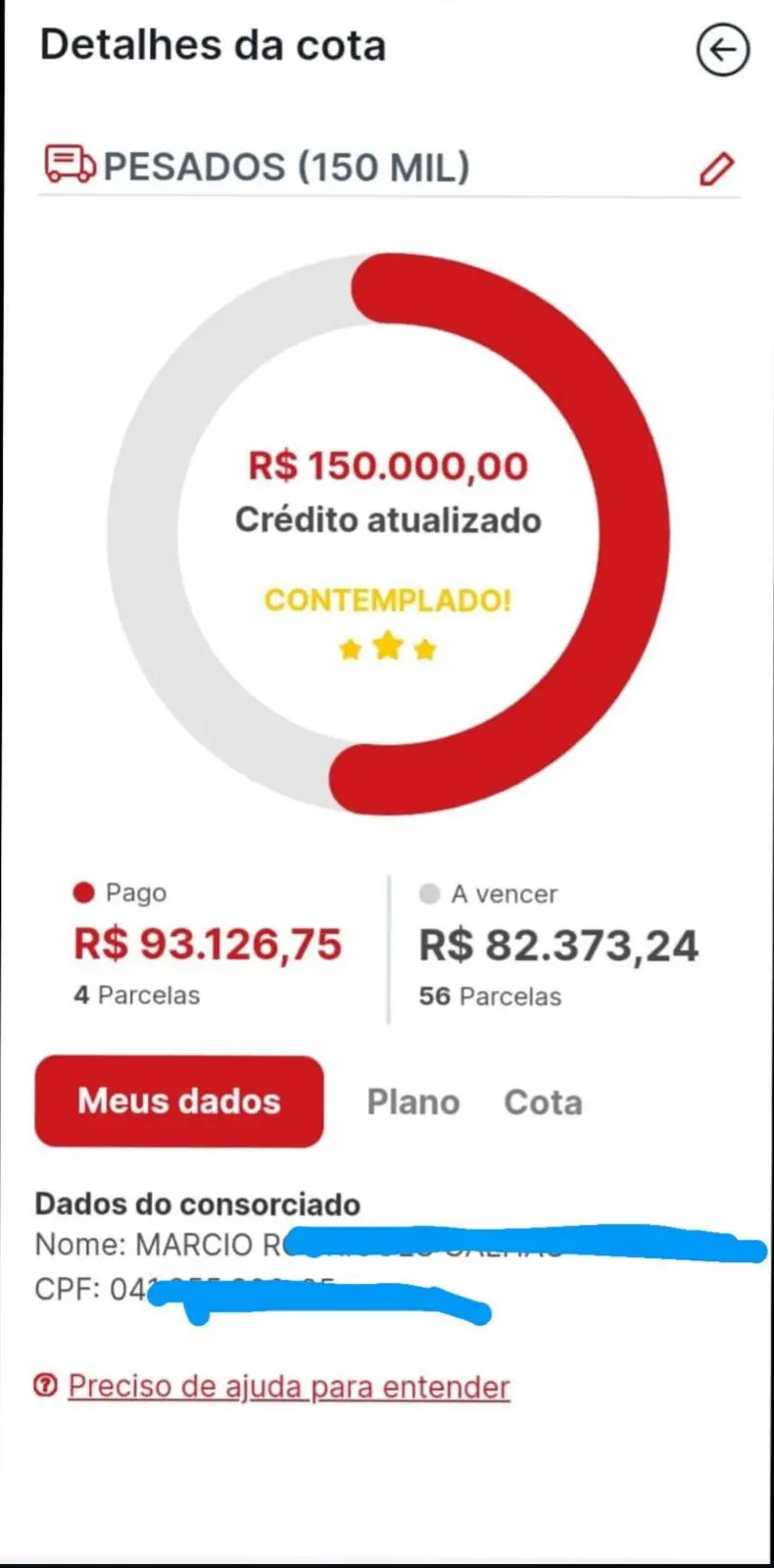Switch to the Plano tab
Screen dimensions: 774x1568
tap(413, 1102)
